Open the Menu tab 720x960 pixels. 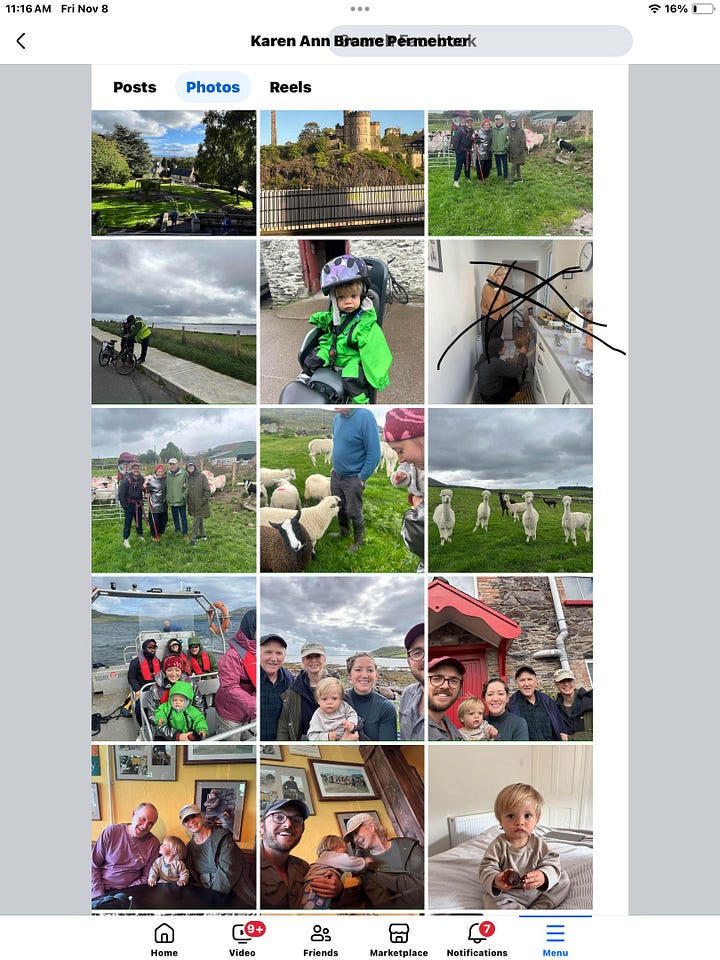[x=555, y=939]
